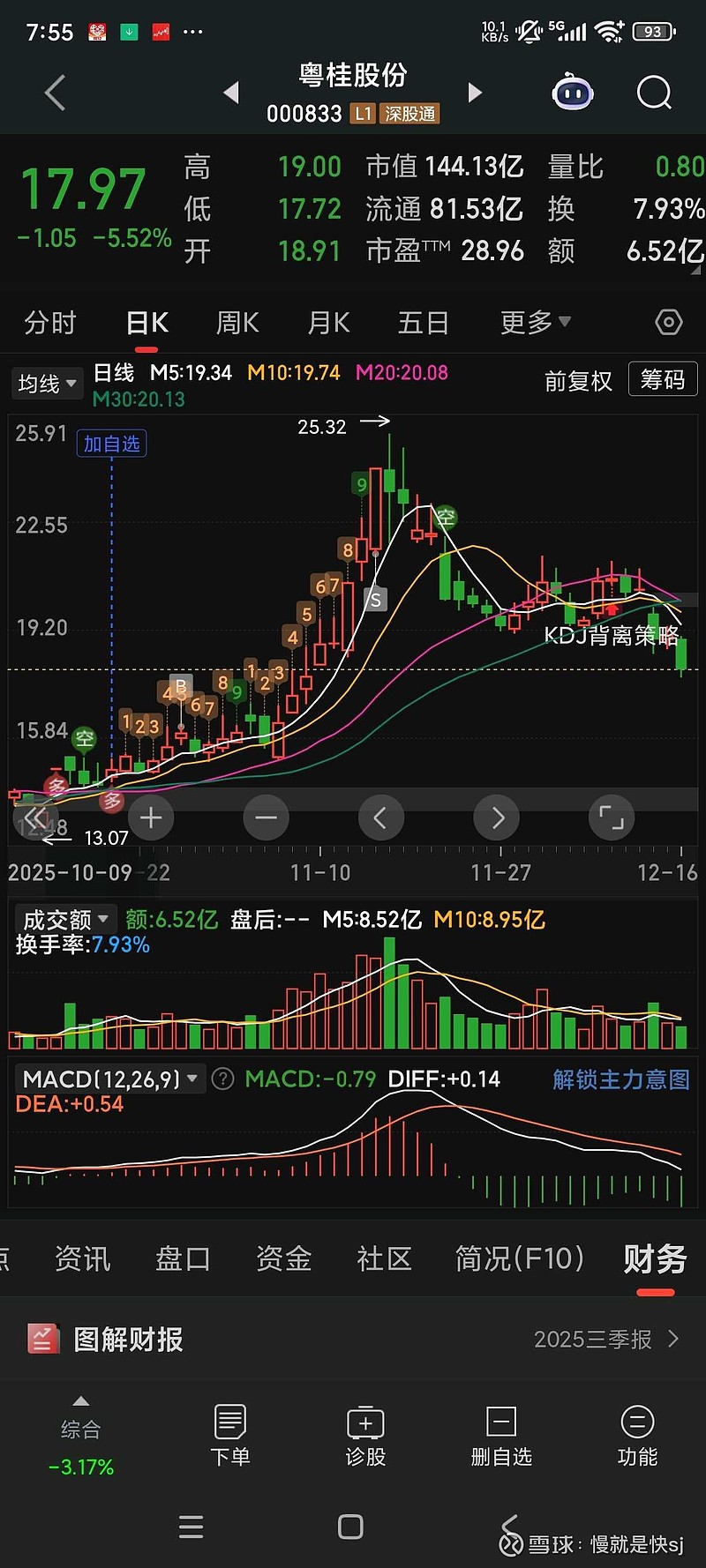Screen dimensions: 706x1568
Task: Open chart settings hexagon icon
Action: [669, 323]
